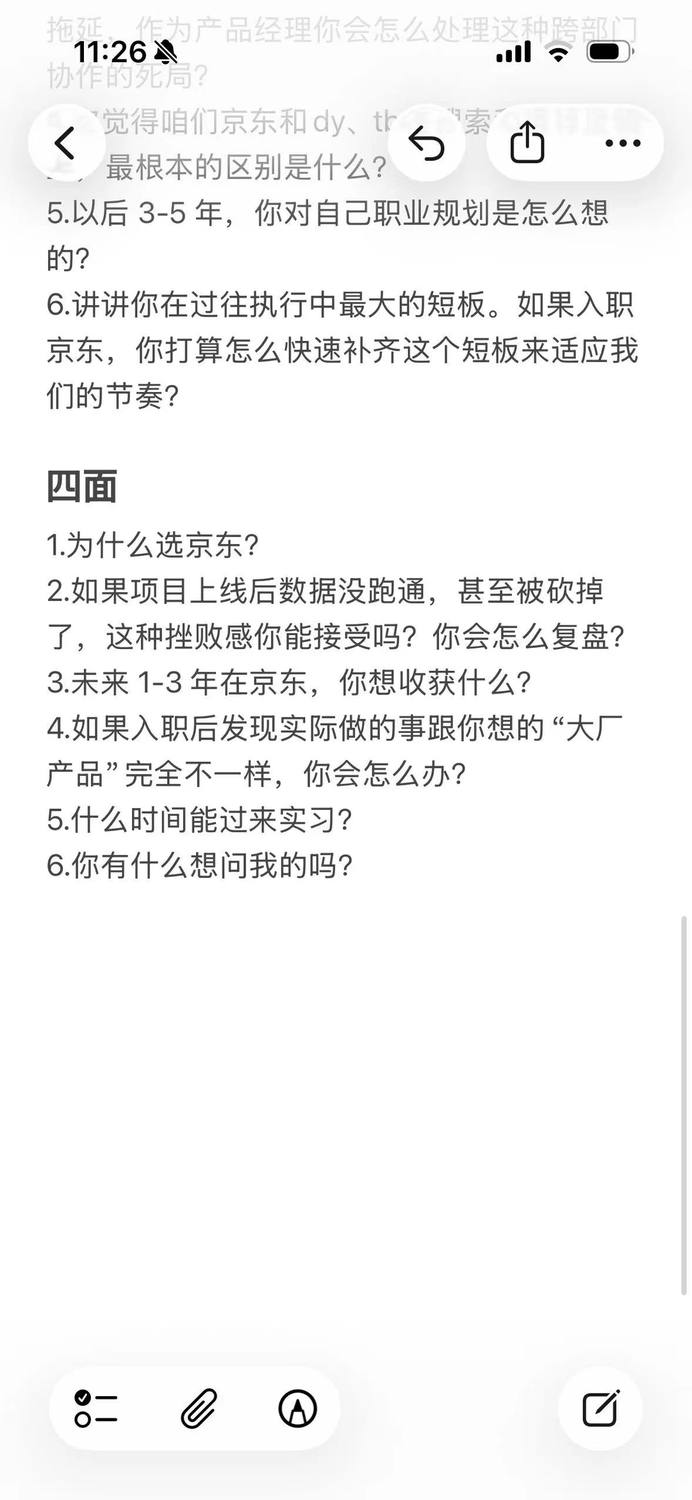
Task: Compose a new note
Action: click(601, 1408)
